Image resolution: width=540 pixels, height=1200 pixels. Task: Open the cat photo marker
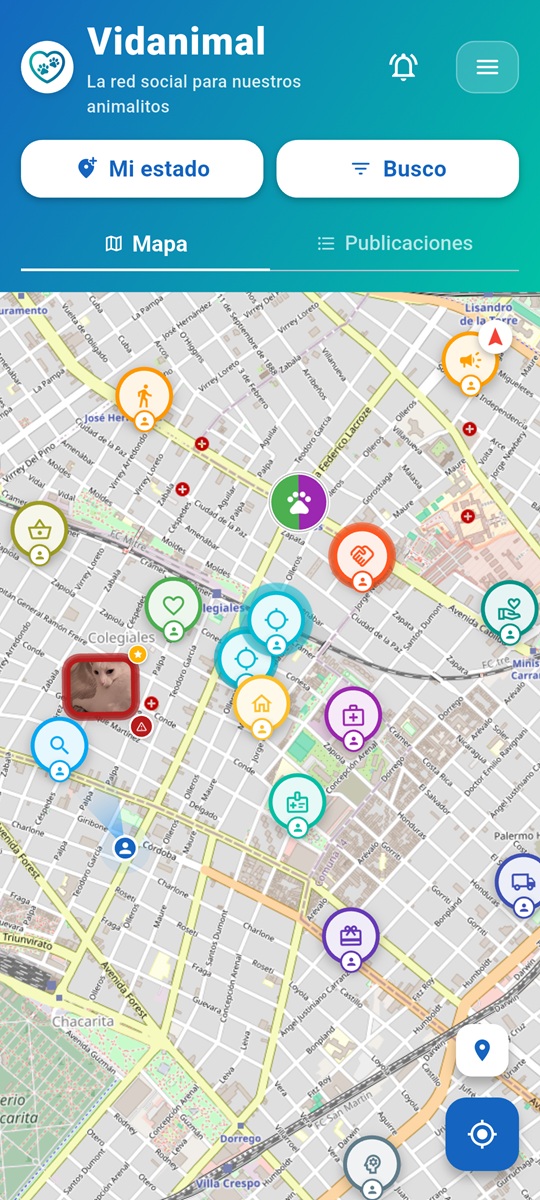100,686
